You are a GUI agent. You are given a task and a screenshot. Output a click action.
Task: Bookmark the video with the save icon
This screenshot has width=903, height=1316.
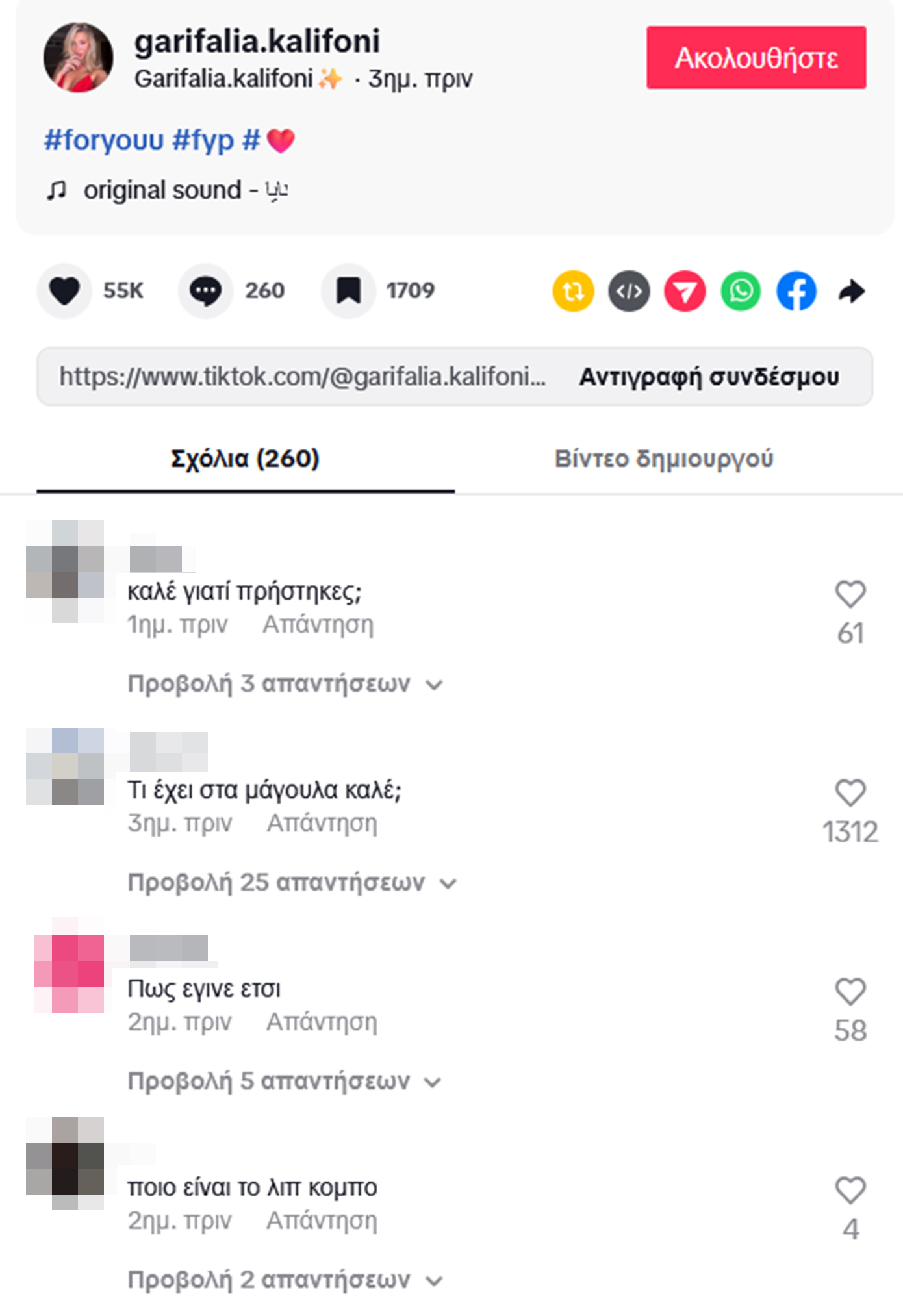[x=348, y=290]
